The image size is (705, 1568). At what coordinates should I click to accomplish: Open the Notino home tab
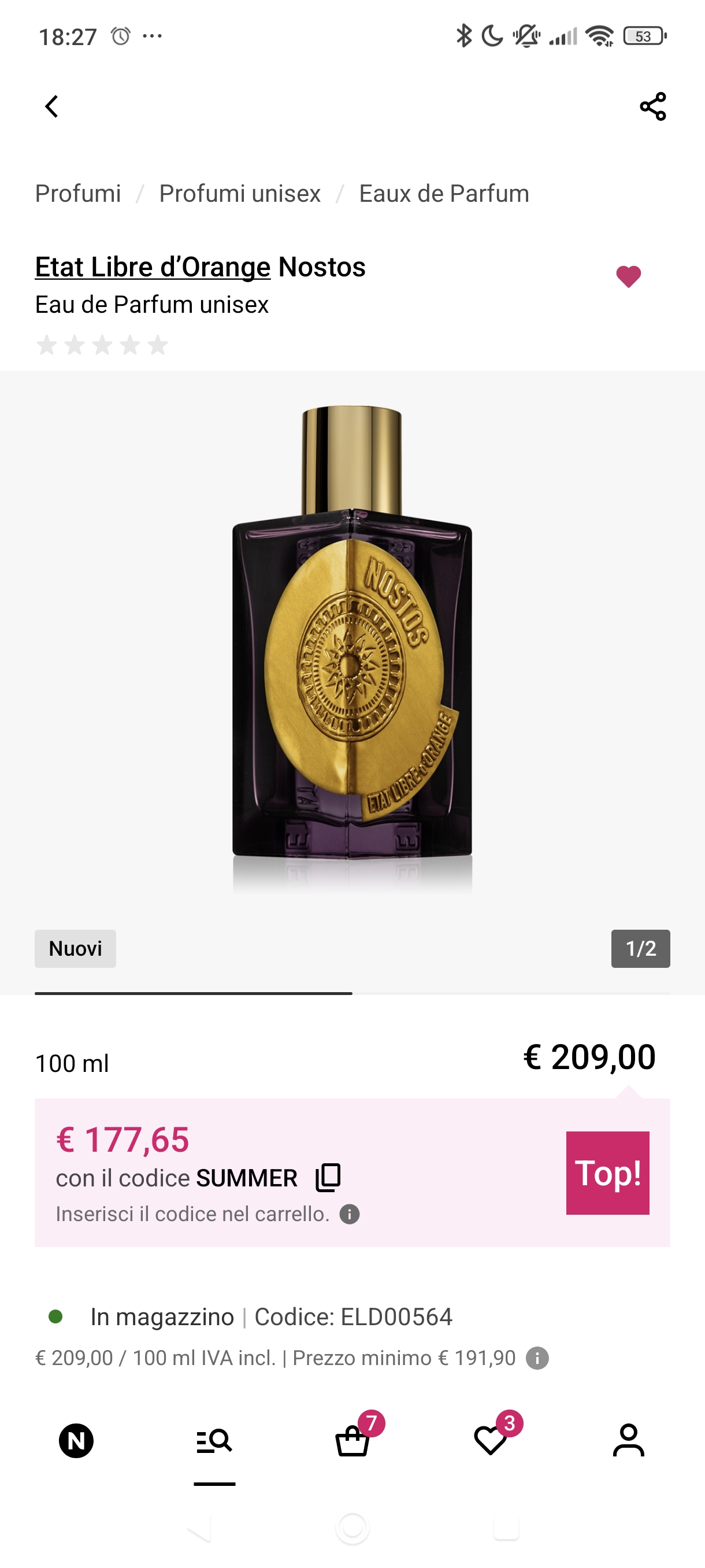coord(76,1441)
